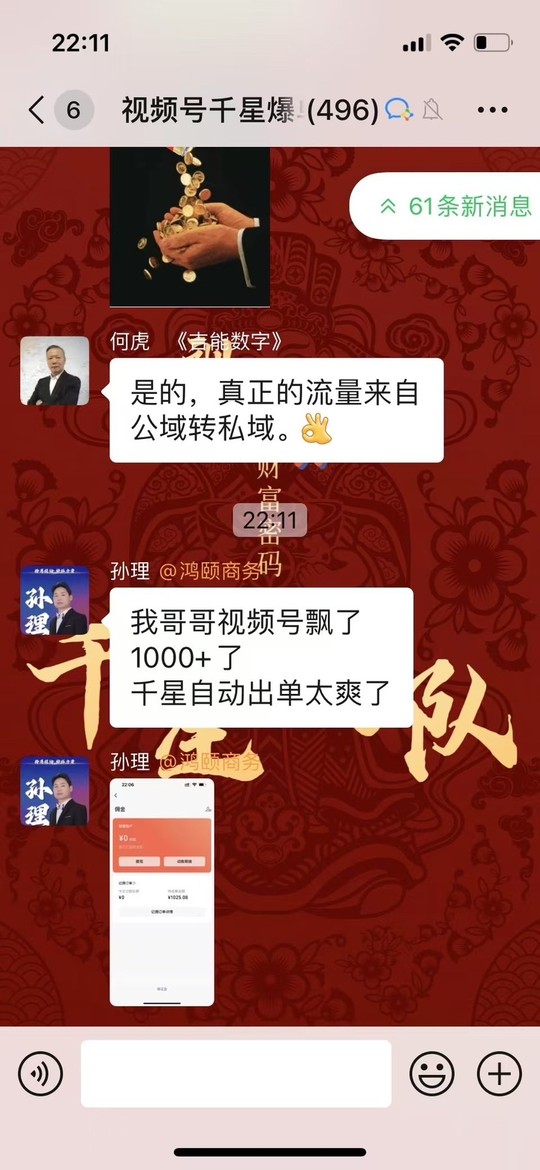540x1170 pixels.
Task: Open the emoji picker
Action: coord(432,1074)
